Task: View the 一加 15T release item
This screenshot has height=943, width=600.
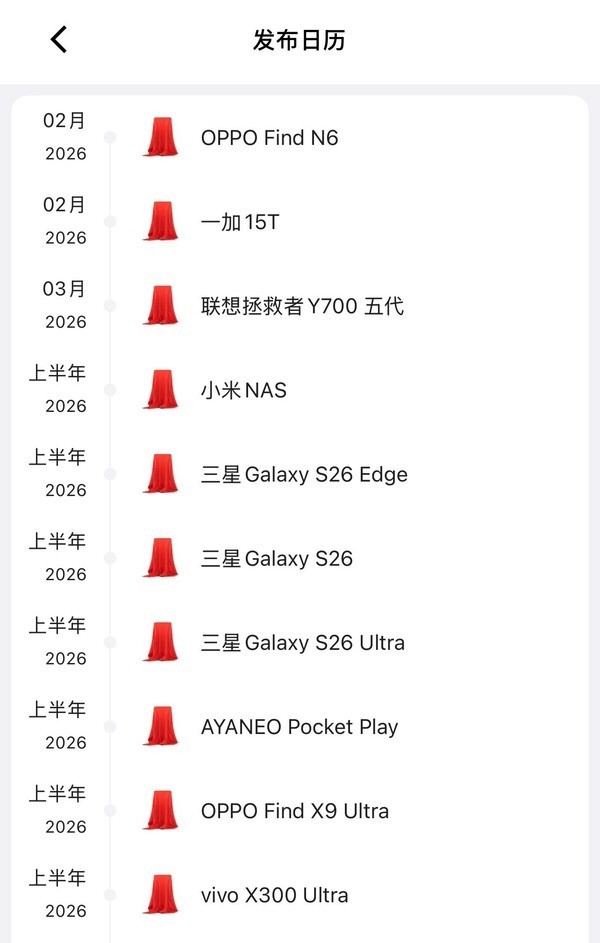Action: pos(240,222)
